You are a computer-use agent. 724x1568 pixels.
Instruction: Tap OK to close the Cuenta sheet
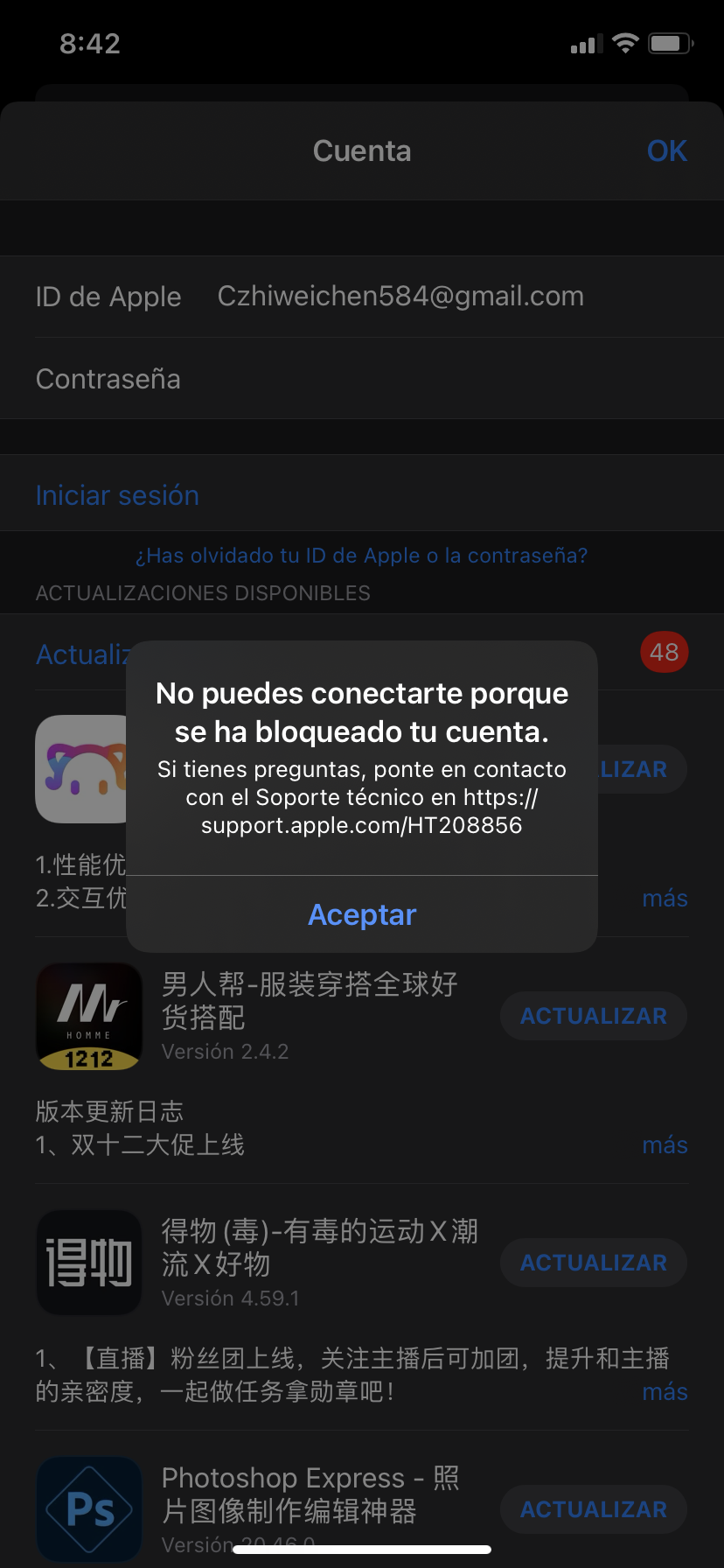[666, 151]
